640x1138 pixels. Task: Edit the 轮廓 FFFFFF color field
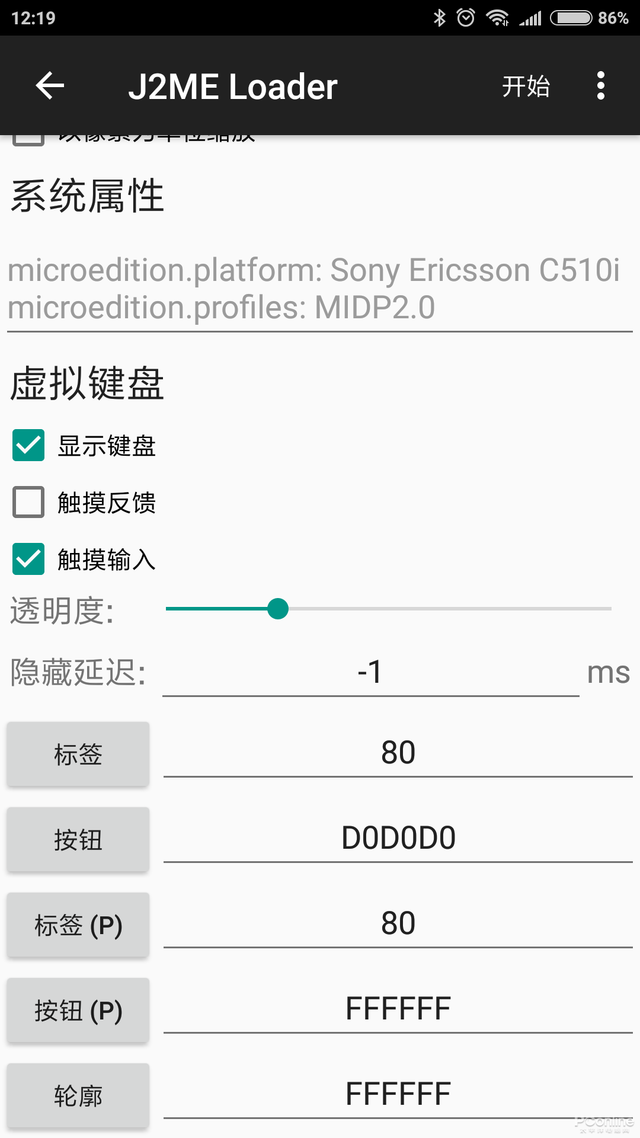click(398, 1094)
